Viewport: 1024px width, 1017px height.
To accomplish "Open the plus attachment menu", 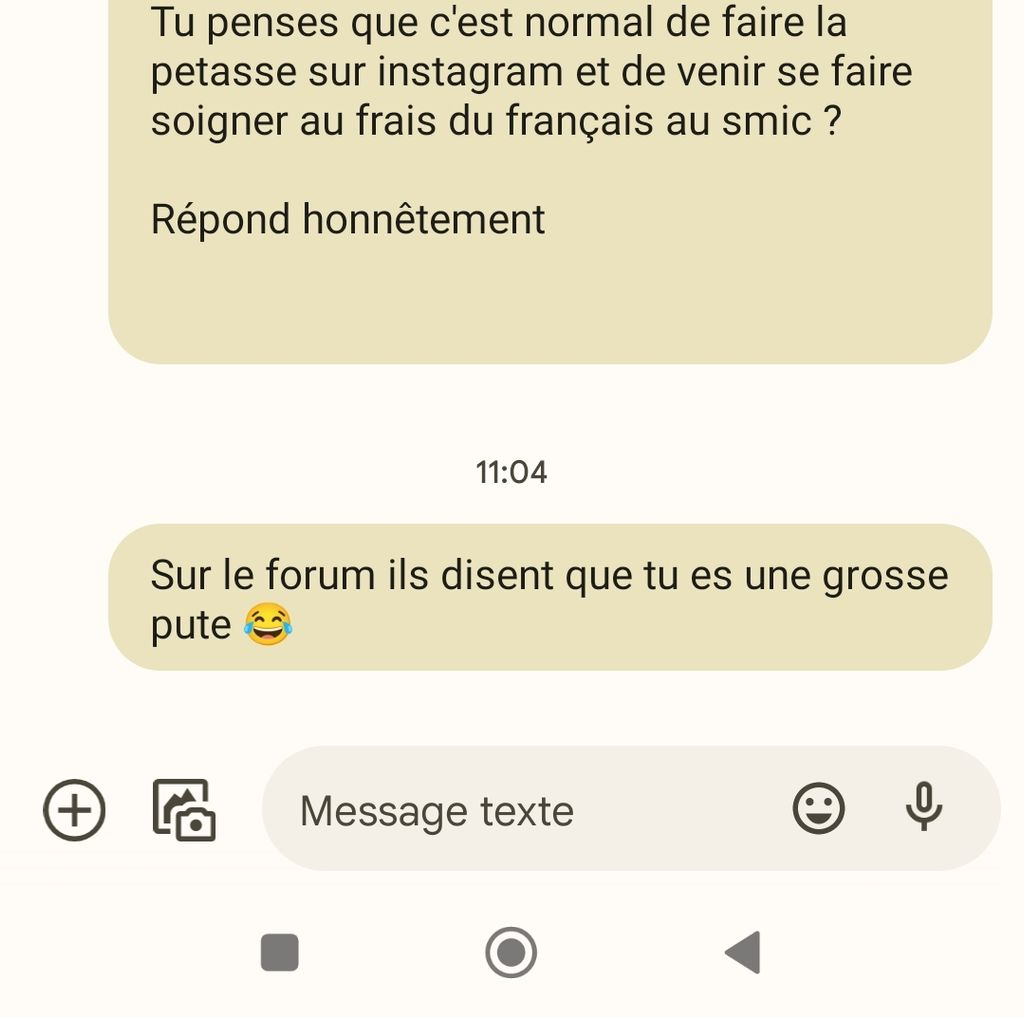I will (x=74, y=809).
